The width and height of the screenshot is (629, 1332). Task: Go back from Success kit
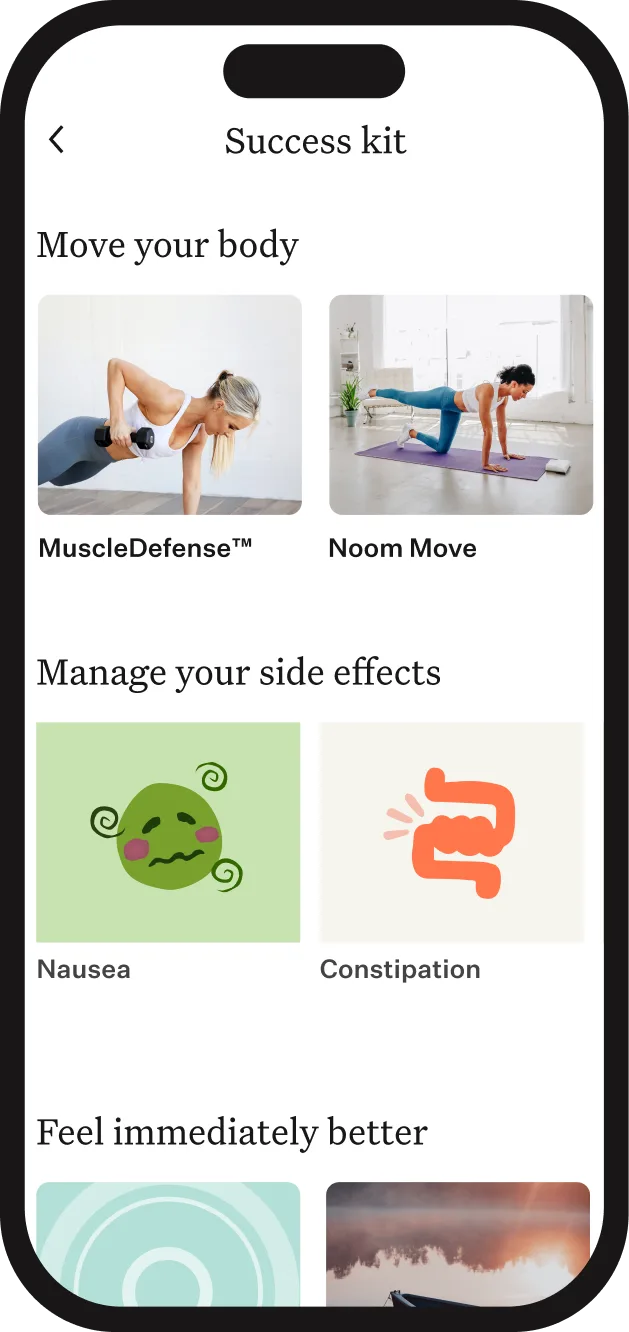pyautogui.click(x=57, y=140)
